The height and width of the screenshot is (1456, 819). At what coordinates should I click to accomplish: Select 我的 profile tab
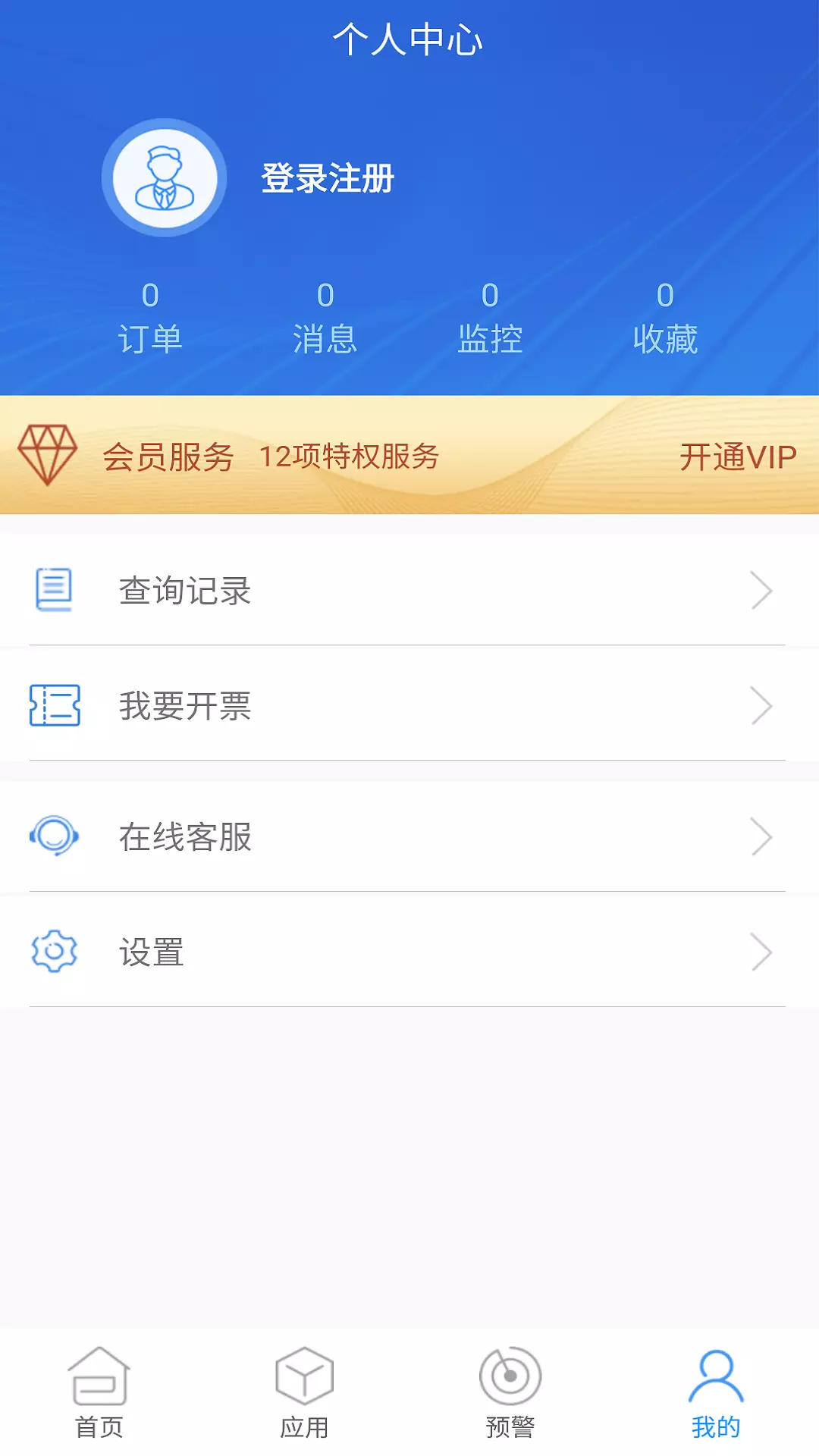pyautogui.click(x=715, y=1392)
